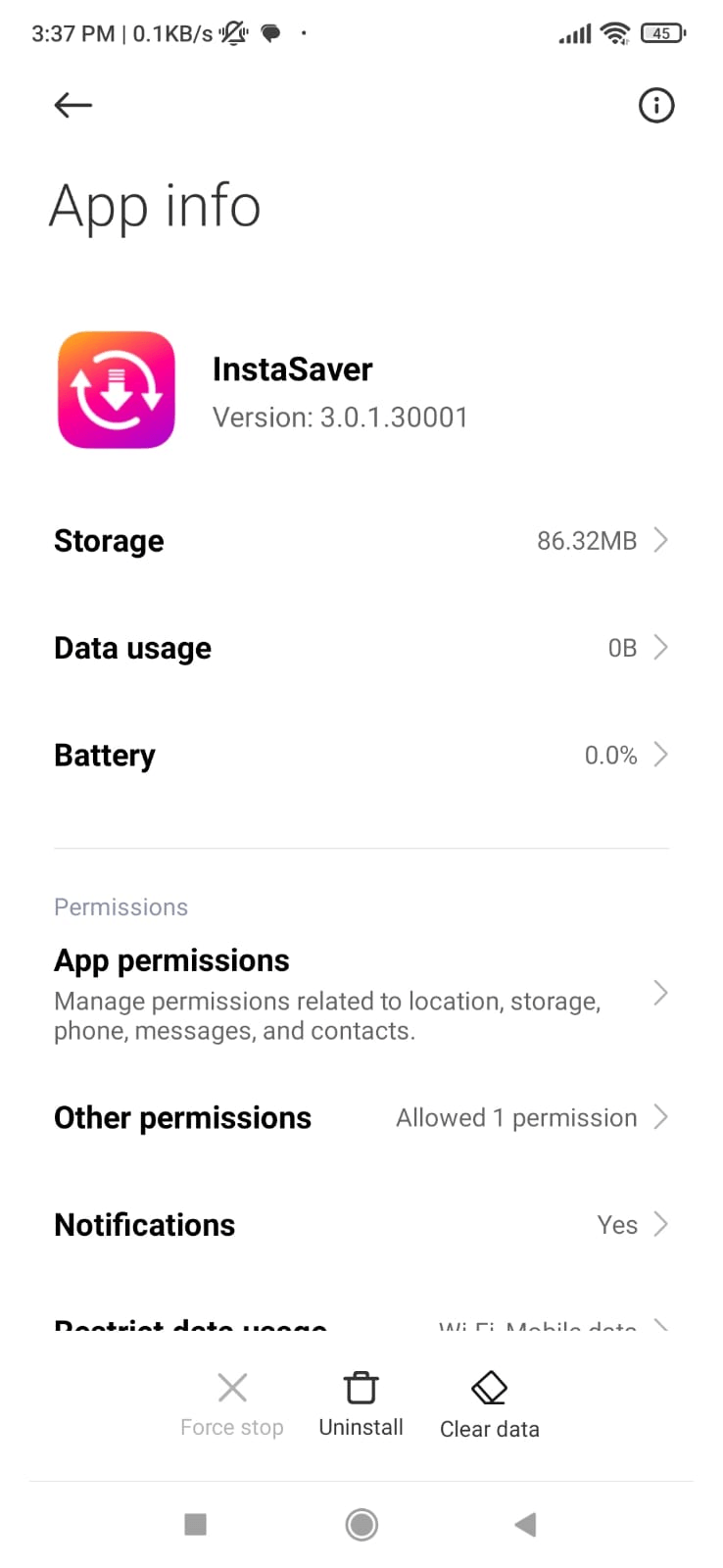This screenshot has width=723, height=1568.
Task: Tap the InstaSaver app icon
Action: tap(116, 389)
